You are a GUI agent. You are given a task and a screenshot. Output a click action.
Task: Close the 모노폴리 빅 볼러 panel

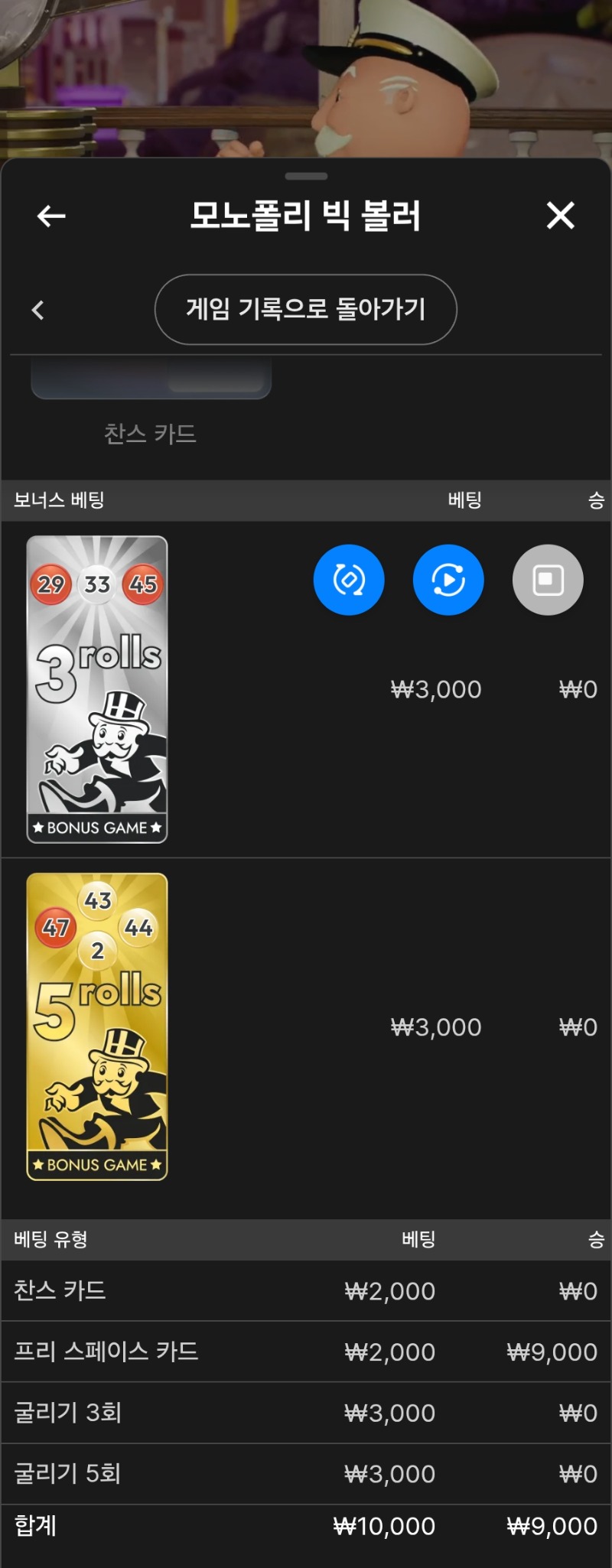tap(560, 216)
